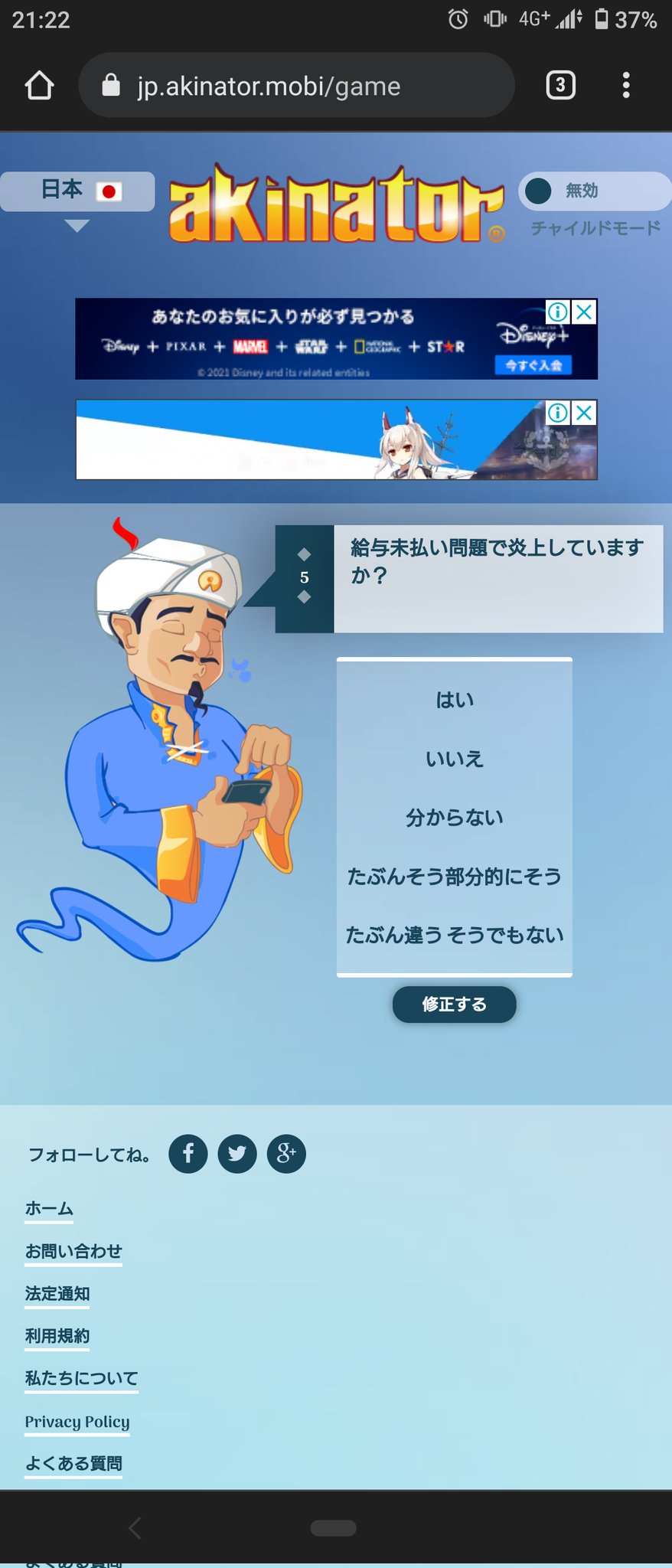Close the Disney+ ad banner
672x1568 pixels.
584,312
